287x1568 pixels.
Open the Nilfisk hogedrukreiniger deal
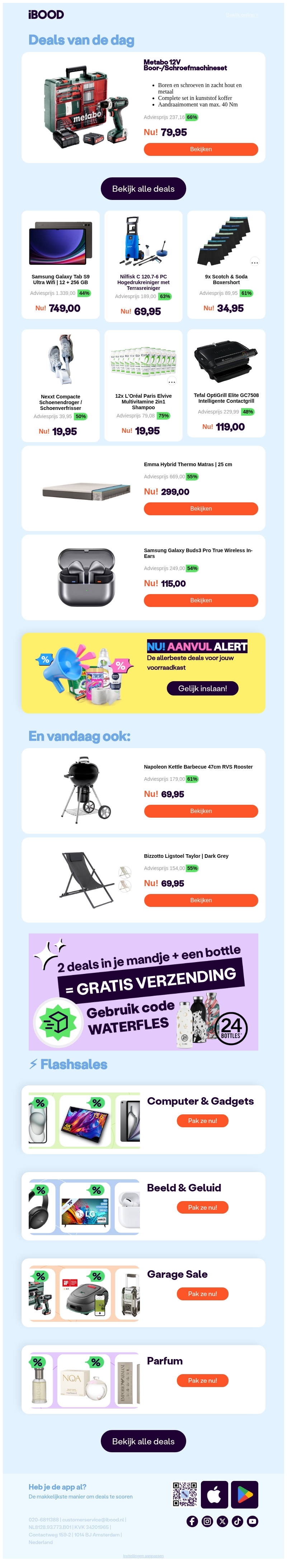pos(143,265)
